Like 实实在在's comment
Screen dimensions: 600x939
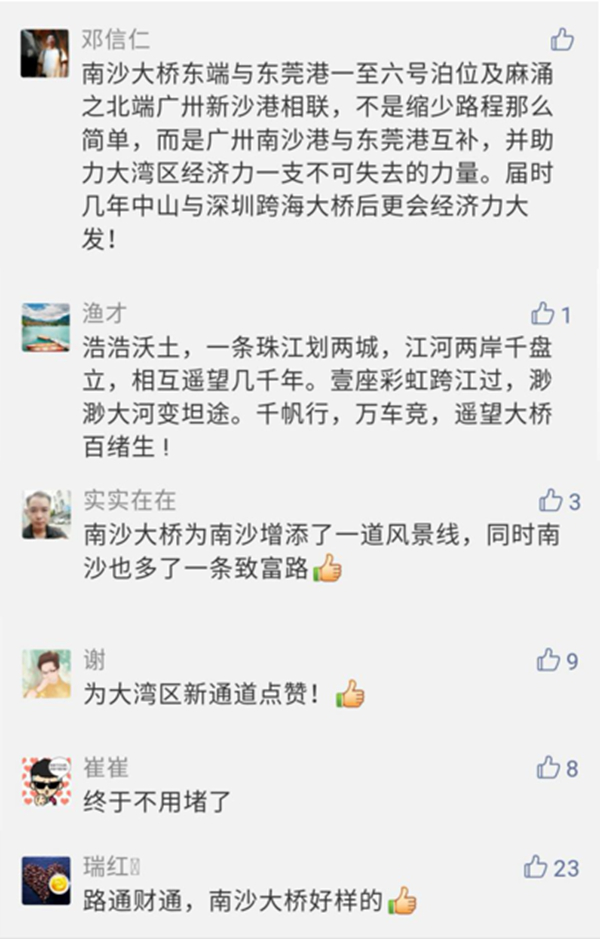pyautogui.click(x=550, y=500)
